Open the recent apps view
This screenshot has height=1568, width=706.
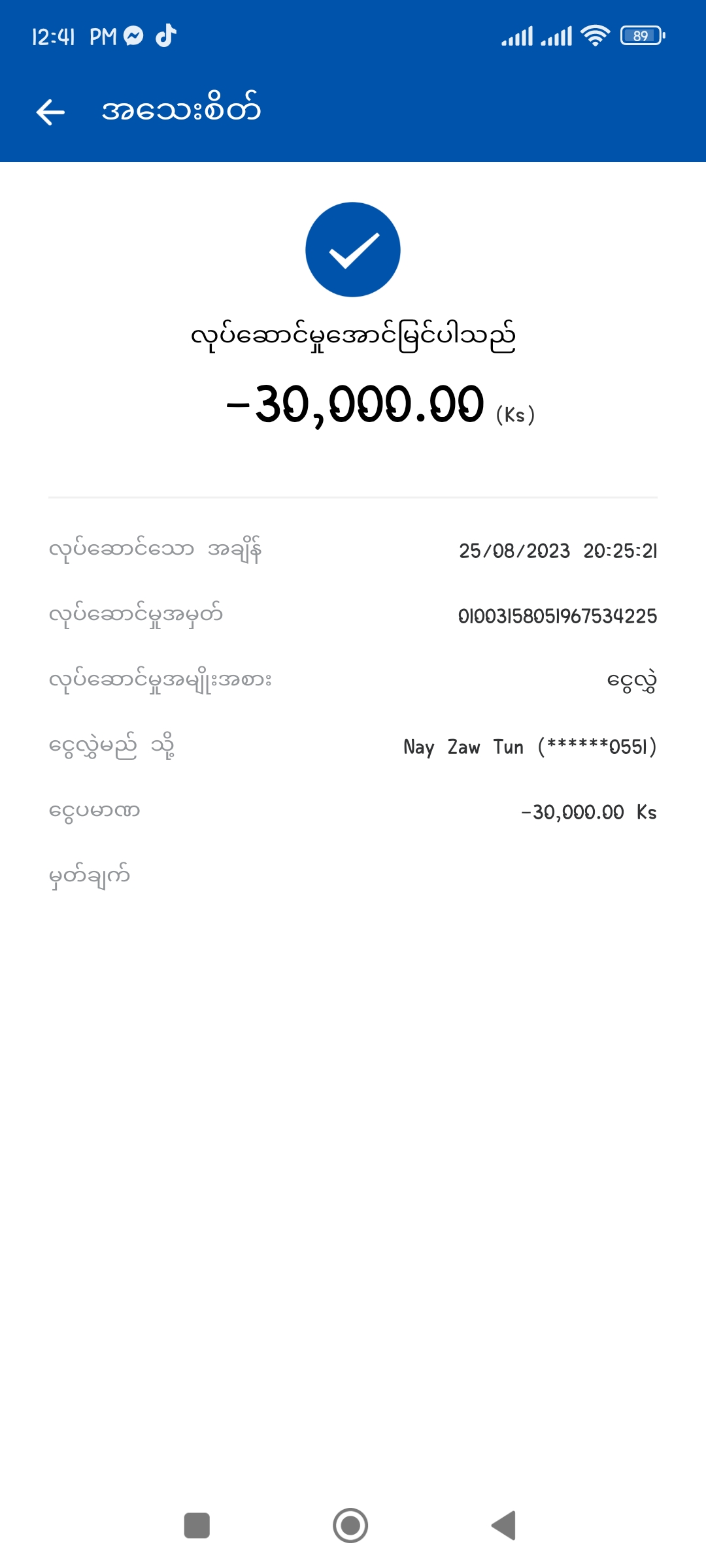point(197,1526)
